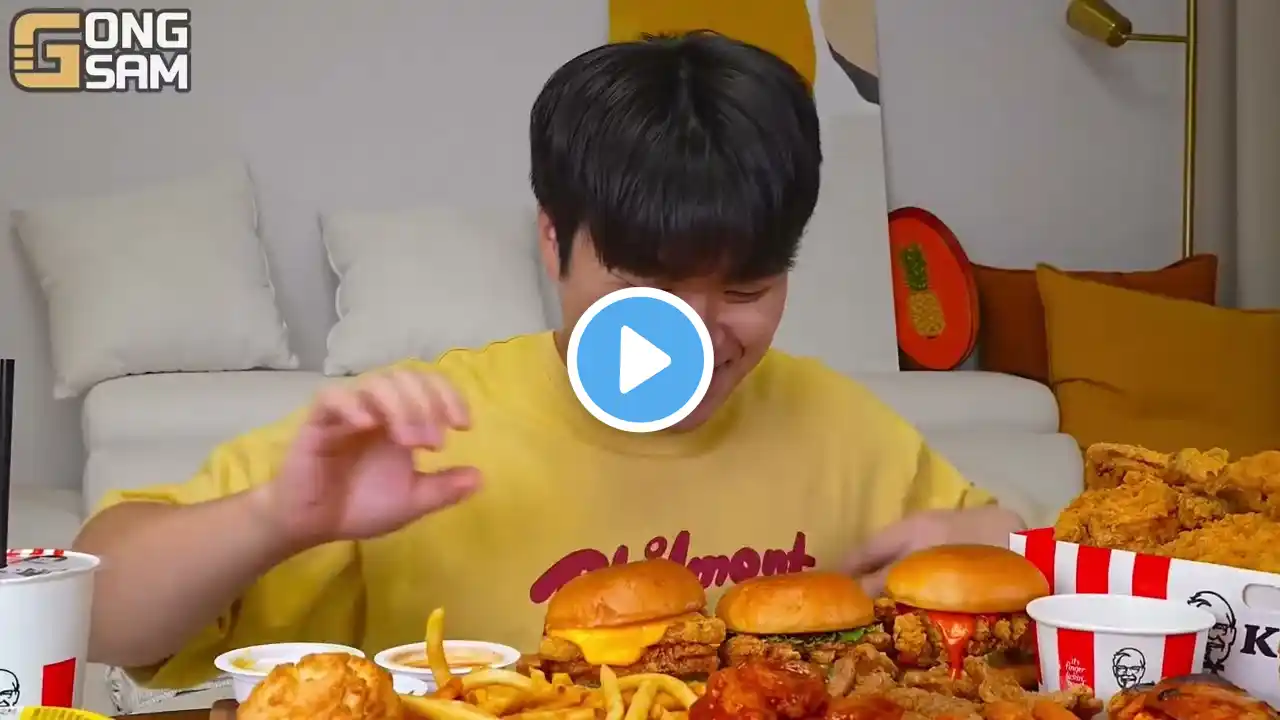Play the video
The width and height of the screenshot is (1280, 720).
tap(640, 360)
